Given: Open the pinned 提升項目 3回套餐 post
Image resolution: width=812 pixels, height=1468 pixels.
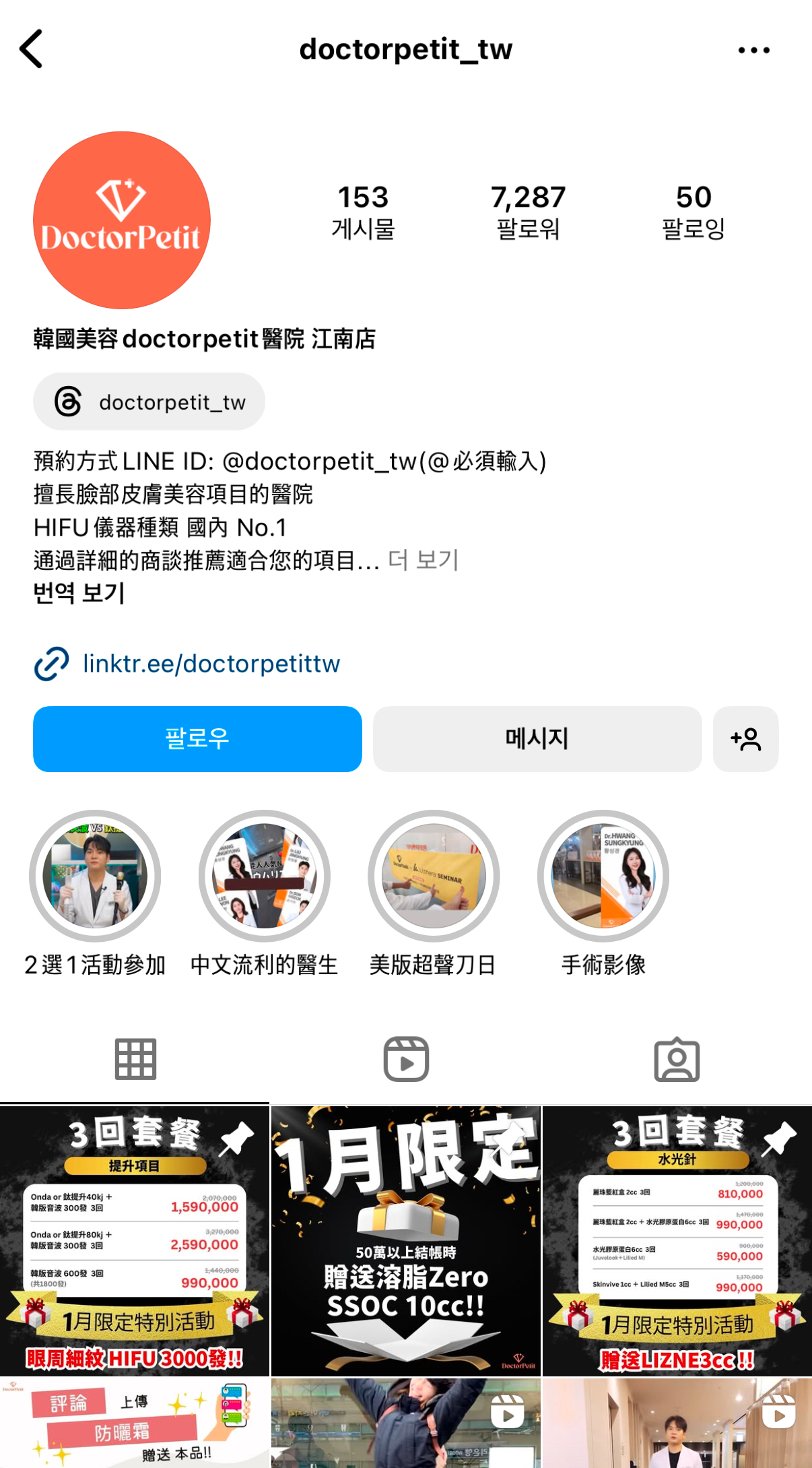Looking at the screenshot, I should pos(135,1241).
